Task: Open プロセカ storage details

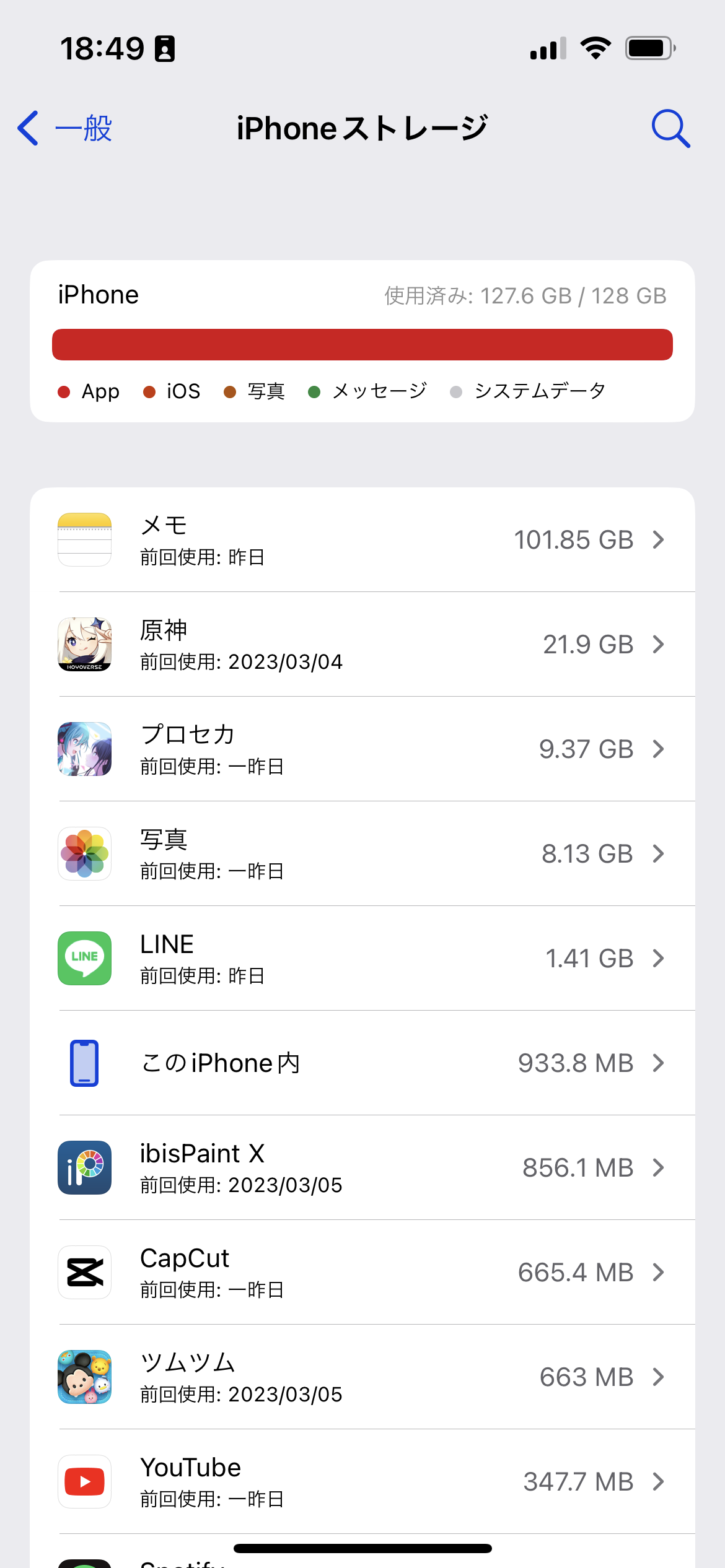Action: pyautogui.click(x=362, y=749)
